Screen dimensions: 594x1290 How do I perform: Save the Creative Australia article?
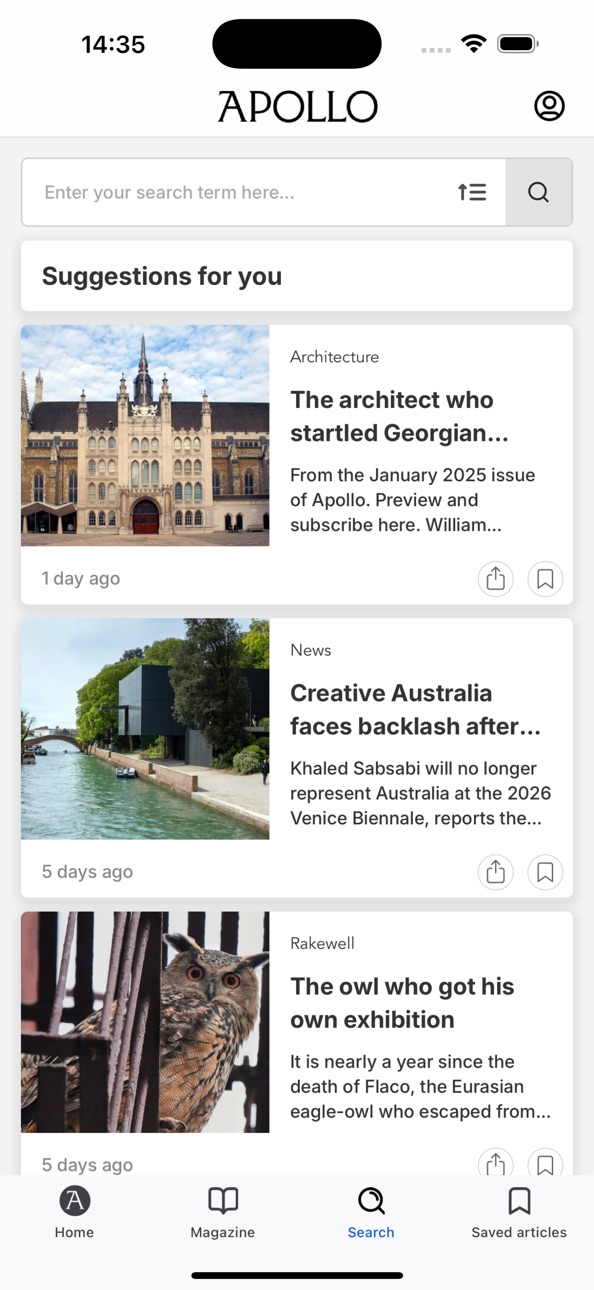coord(545,872)
